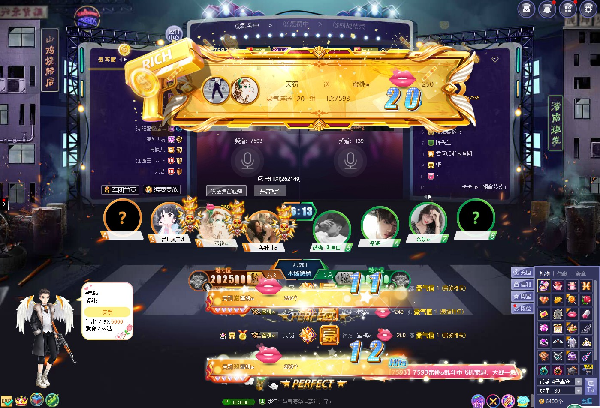The height and width of the screenshot is (408, 600).
Task: Open the gift recipient dropdown
Action: pyautogui.click(x=578, y=381)
